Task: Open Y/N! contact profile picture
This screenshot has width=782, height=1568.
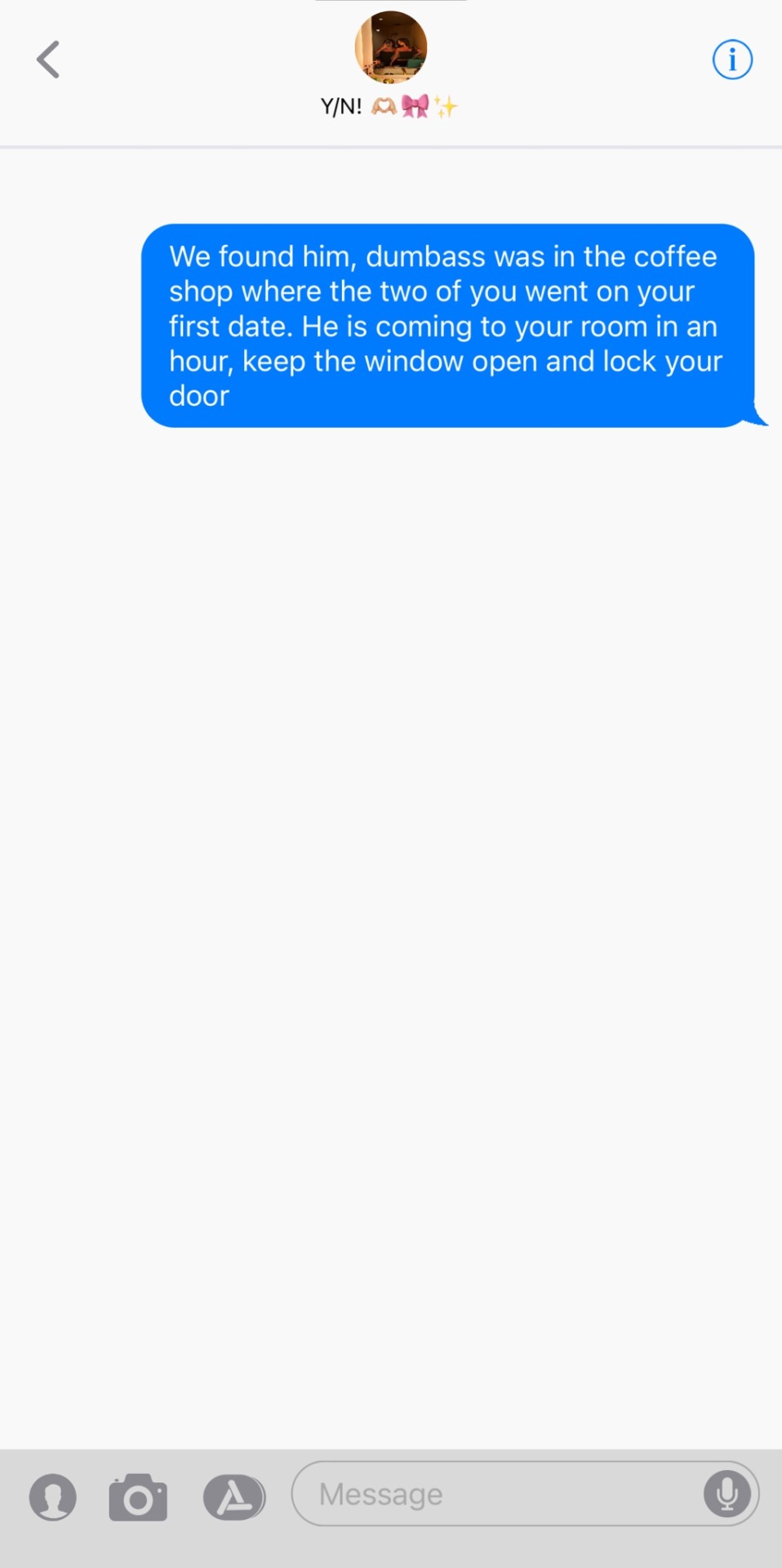Action: point(390,47)
